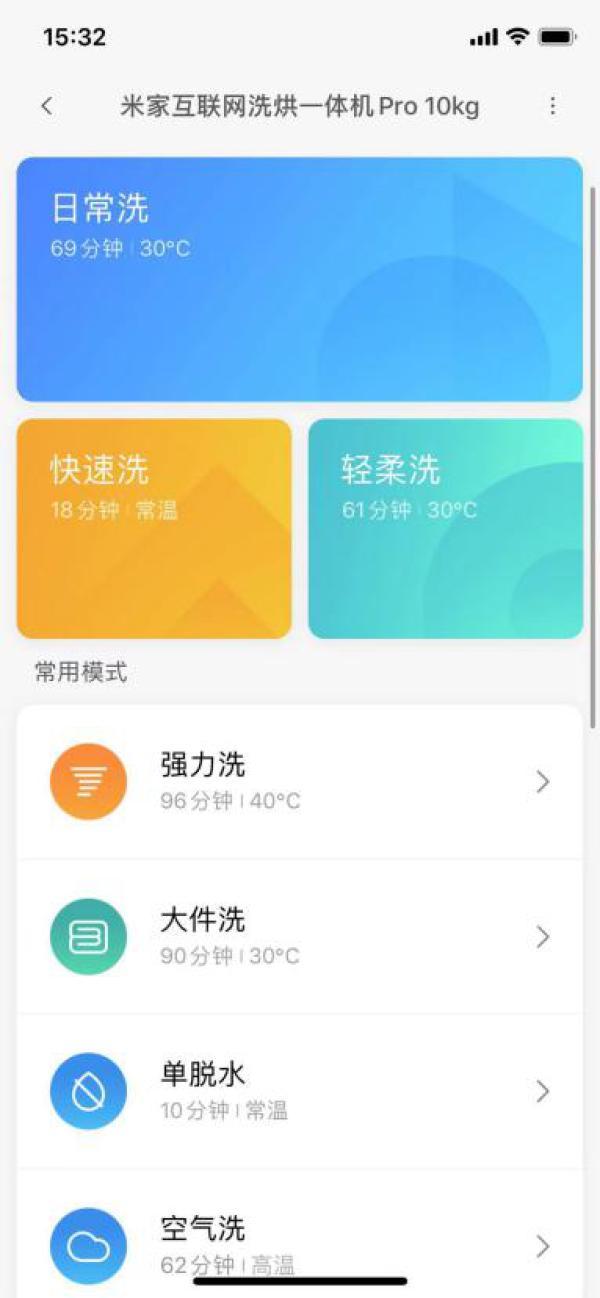Choose the 快速洗 quick wash card
Image resolution: width=600 pixels, height=1298 pixels.
[x=154, y=528]
